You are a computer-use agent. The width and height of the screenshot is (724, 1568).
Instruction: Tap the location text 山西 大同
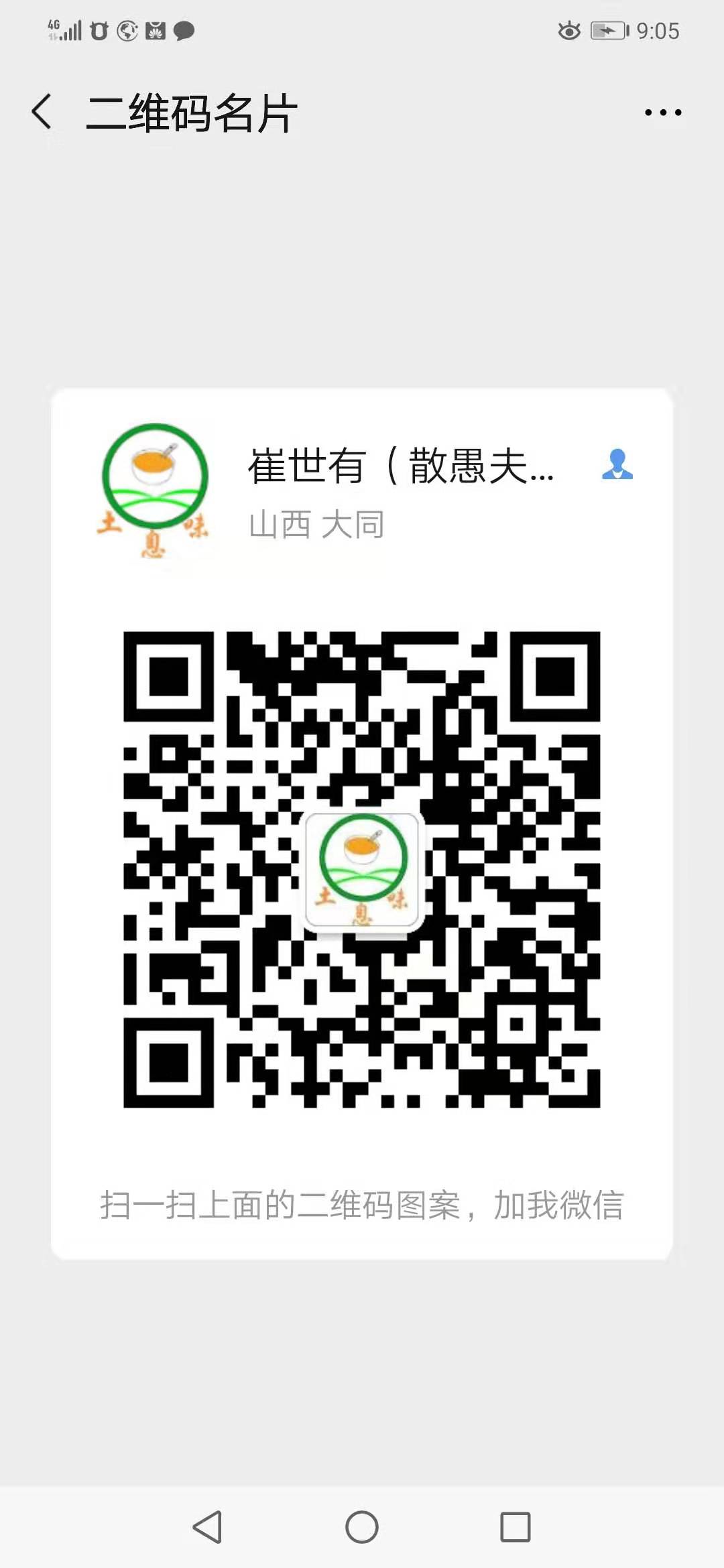[315, 526]
